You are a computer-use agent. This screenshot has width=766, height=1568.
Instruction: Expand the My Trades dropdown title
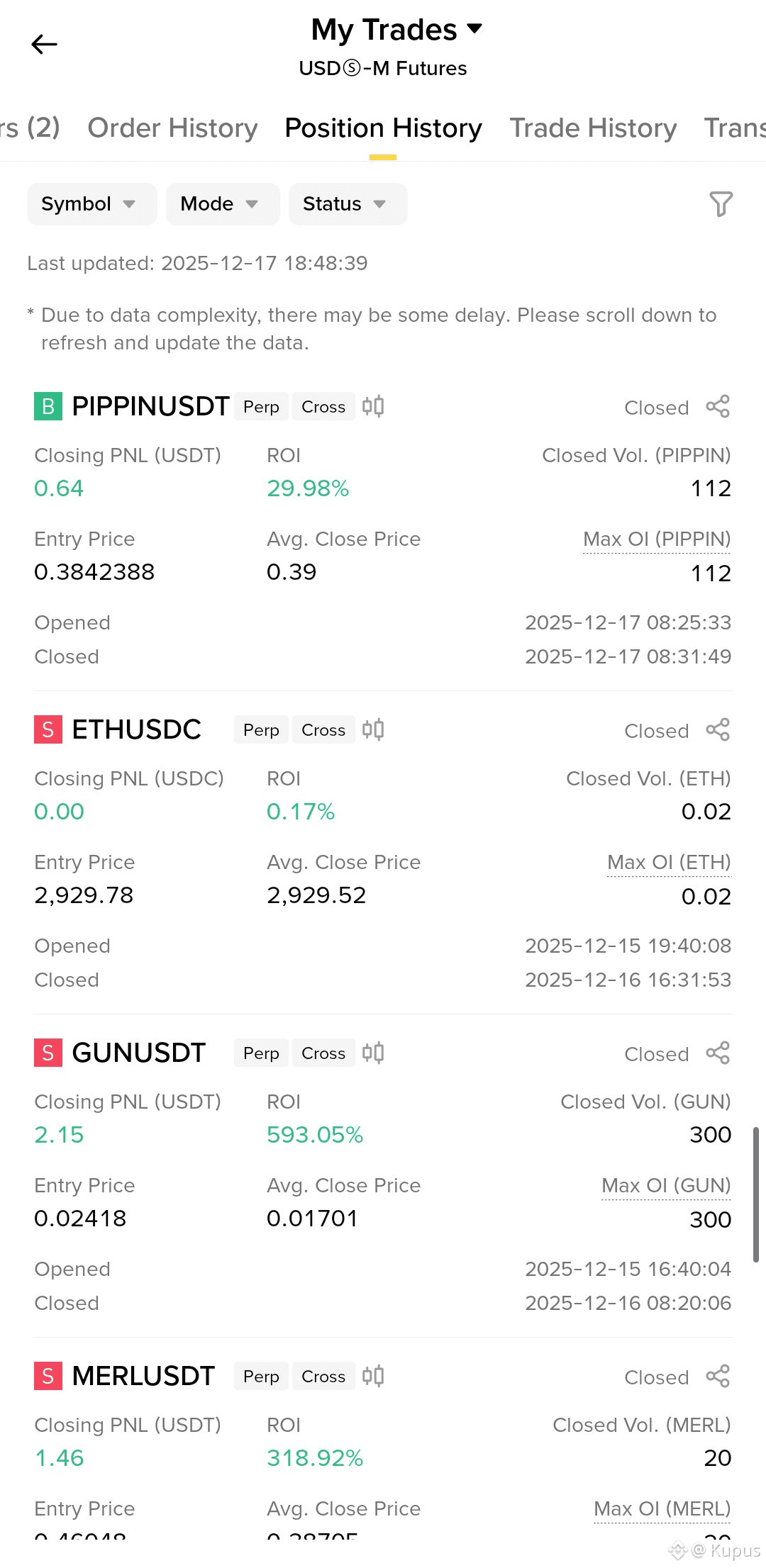point(396,30)
